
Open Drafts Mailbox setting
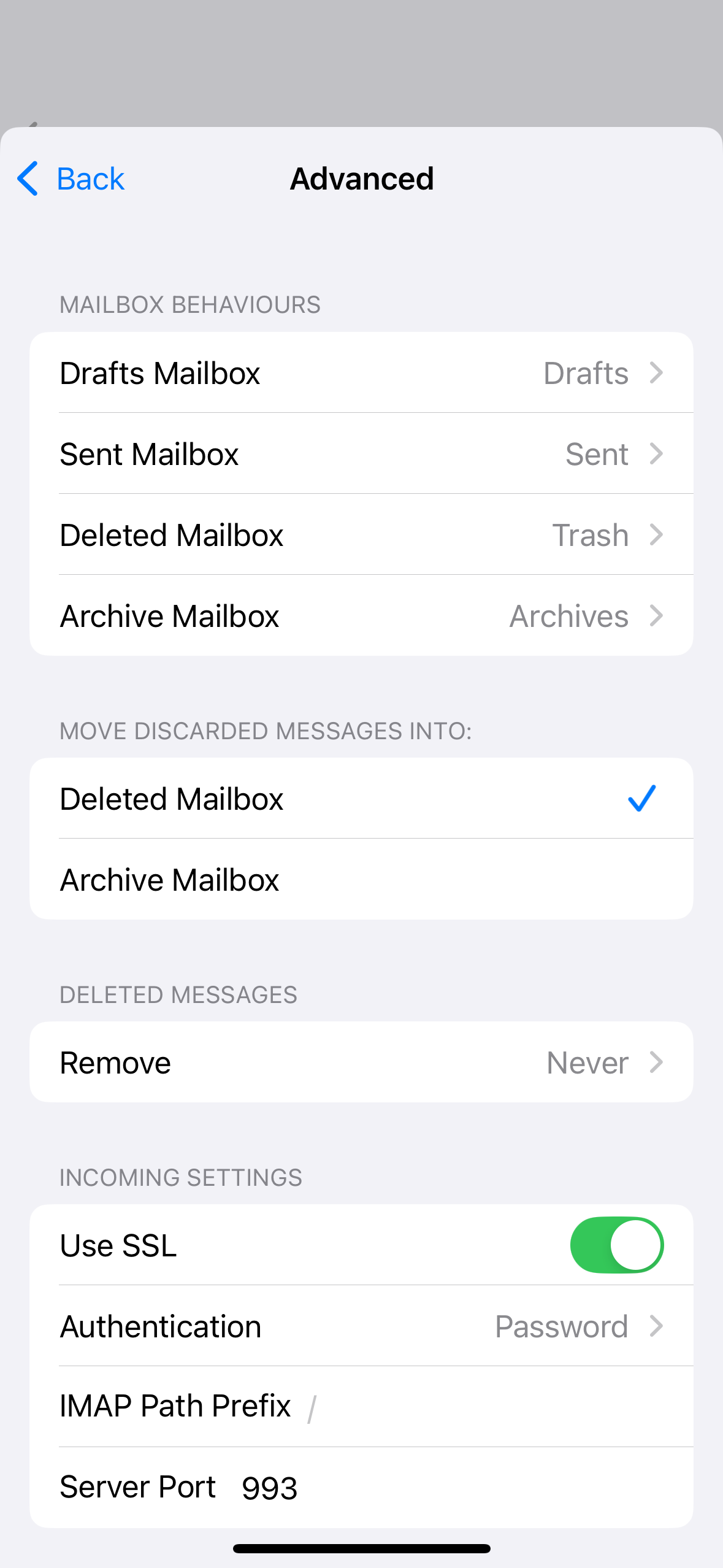coord(361,372)
